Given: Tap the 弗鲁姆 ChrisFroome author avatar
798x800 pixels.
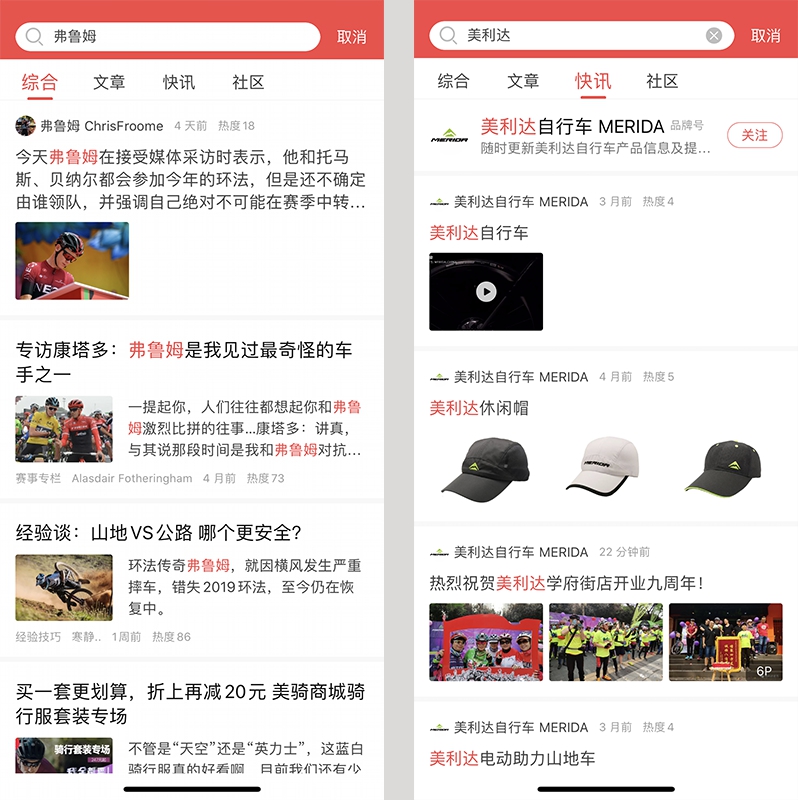Looking at the screenshot, I should point(25,126).
